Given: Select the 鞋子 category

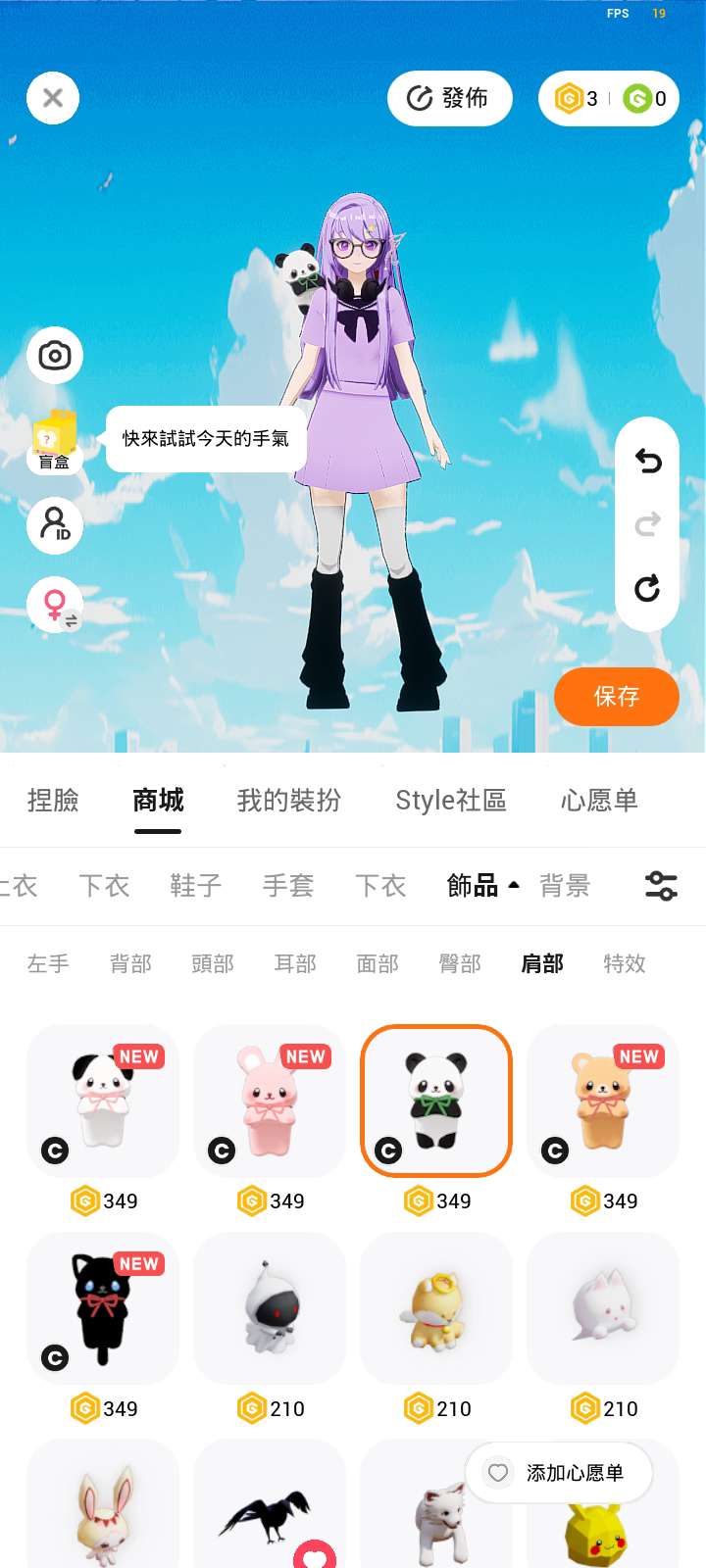Looking at the screenshot, I should tap(195, 886).
